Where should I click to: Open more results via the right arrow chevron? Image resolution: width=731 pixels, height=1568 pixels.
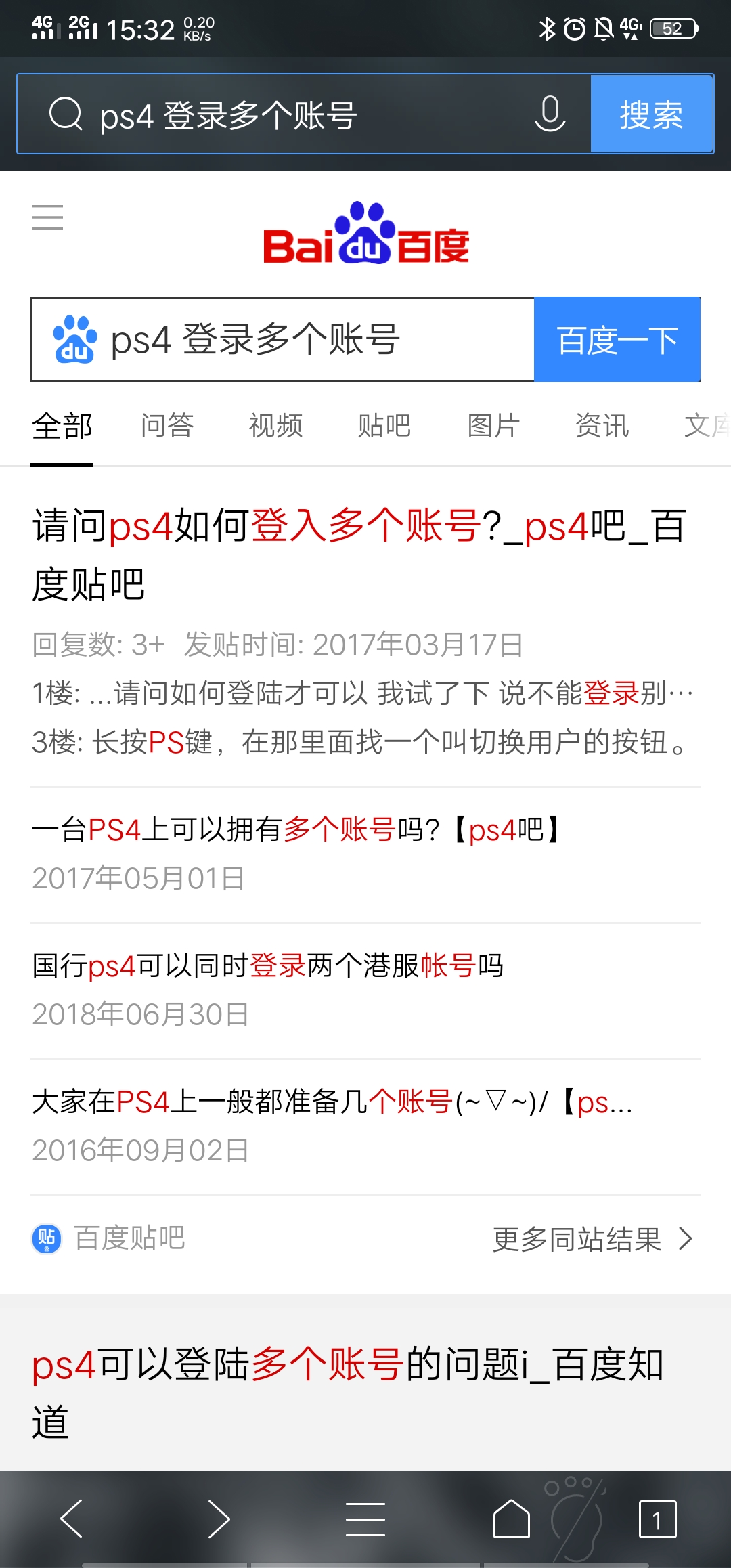pyautogui.click(x=685, y=1238)
